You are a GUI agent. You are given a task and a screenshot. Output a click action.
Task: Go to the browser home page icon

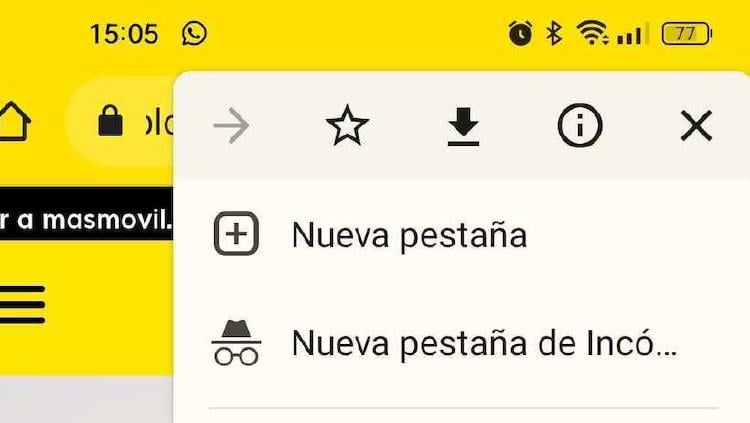(14, 122)
